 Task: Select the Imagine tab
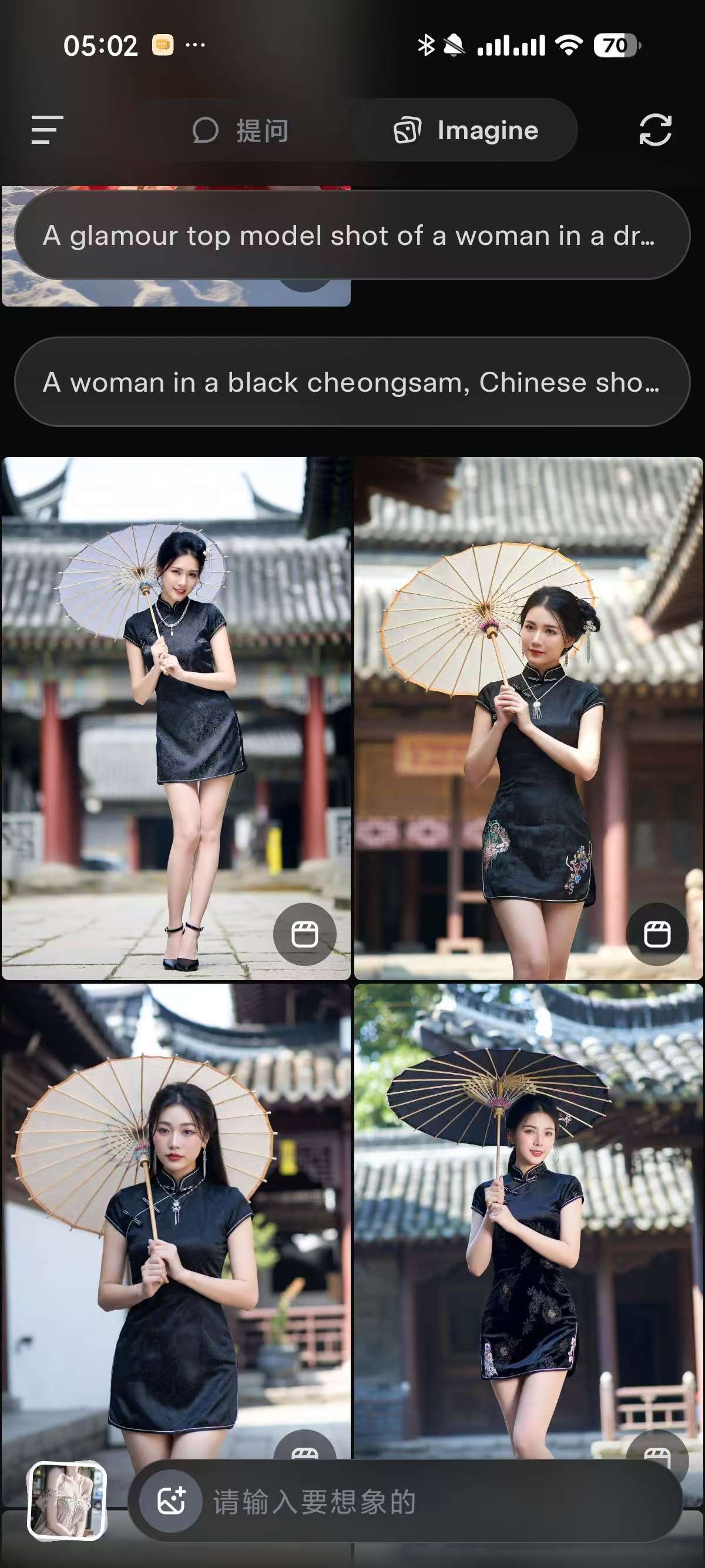click(466, 130)
